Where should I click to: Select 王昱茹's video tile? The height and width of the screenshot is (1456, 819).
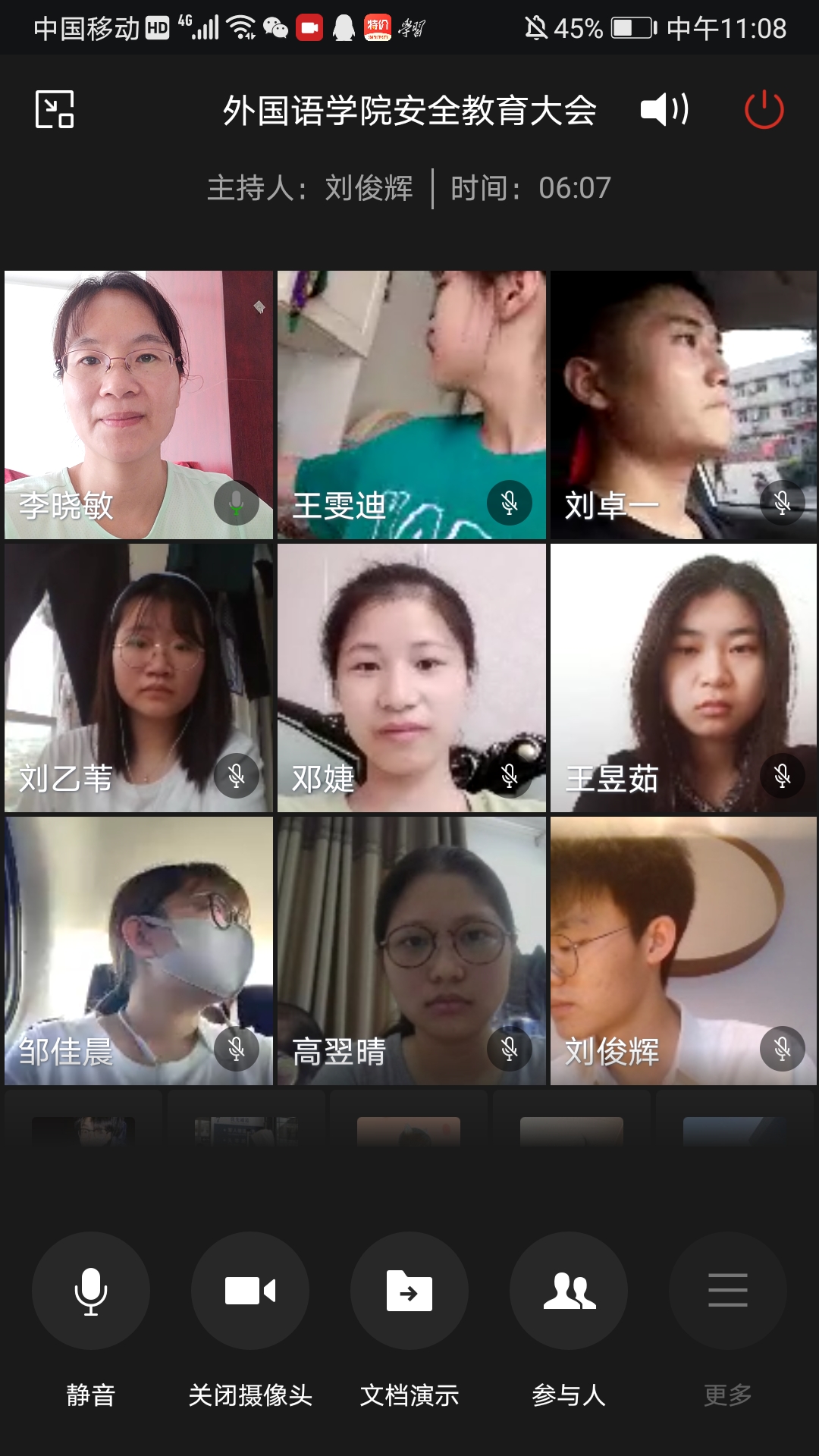pyautogui.click(x=684, y=678)
